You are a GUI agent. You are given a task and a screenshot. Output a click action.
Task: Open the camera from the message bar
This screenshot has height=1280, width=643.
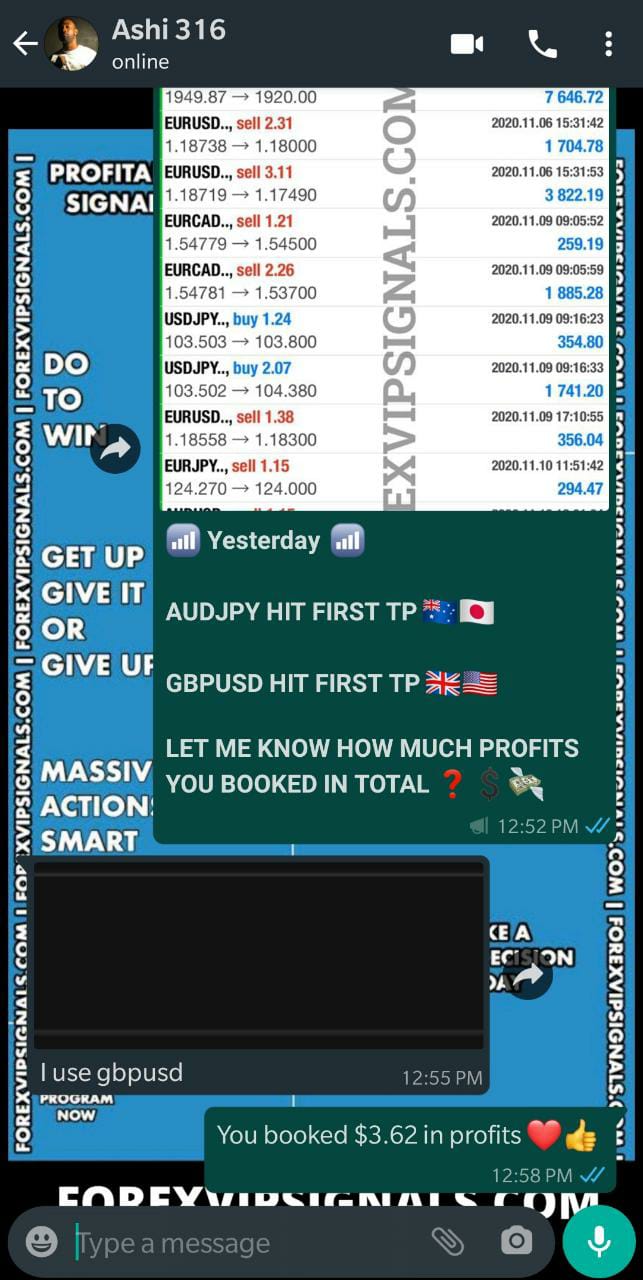(x=516, y=1242)
